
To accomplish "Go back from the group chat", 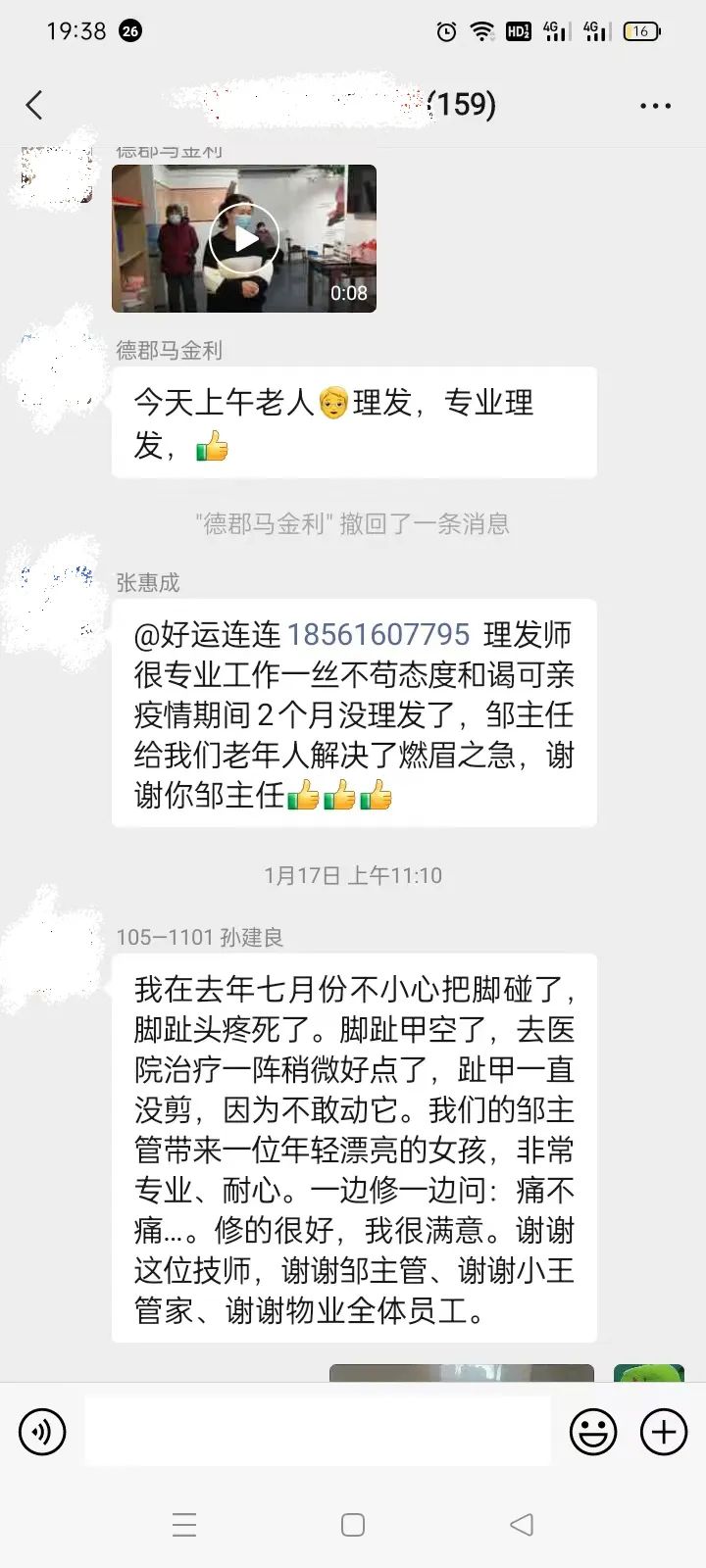I will [x=35, y=105].
